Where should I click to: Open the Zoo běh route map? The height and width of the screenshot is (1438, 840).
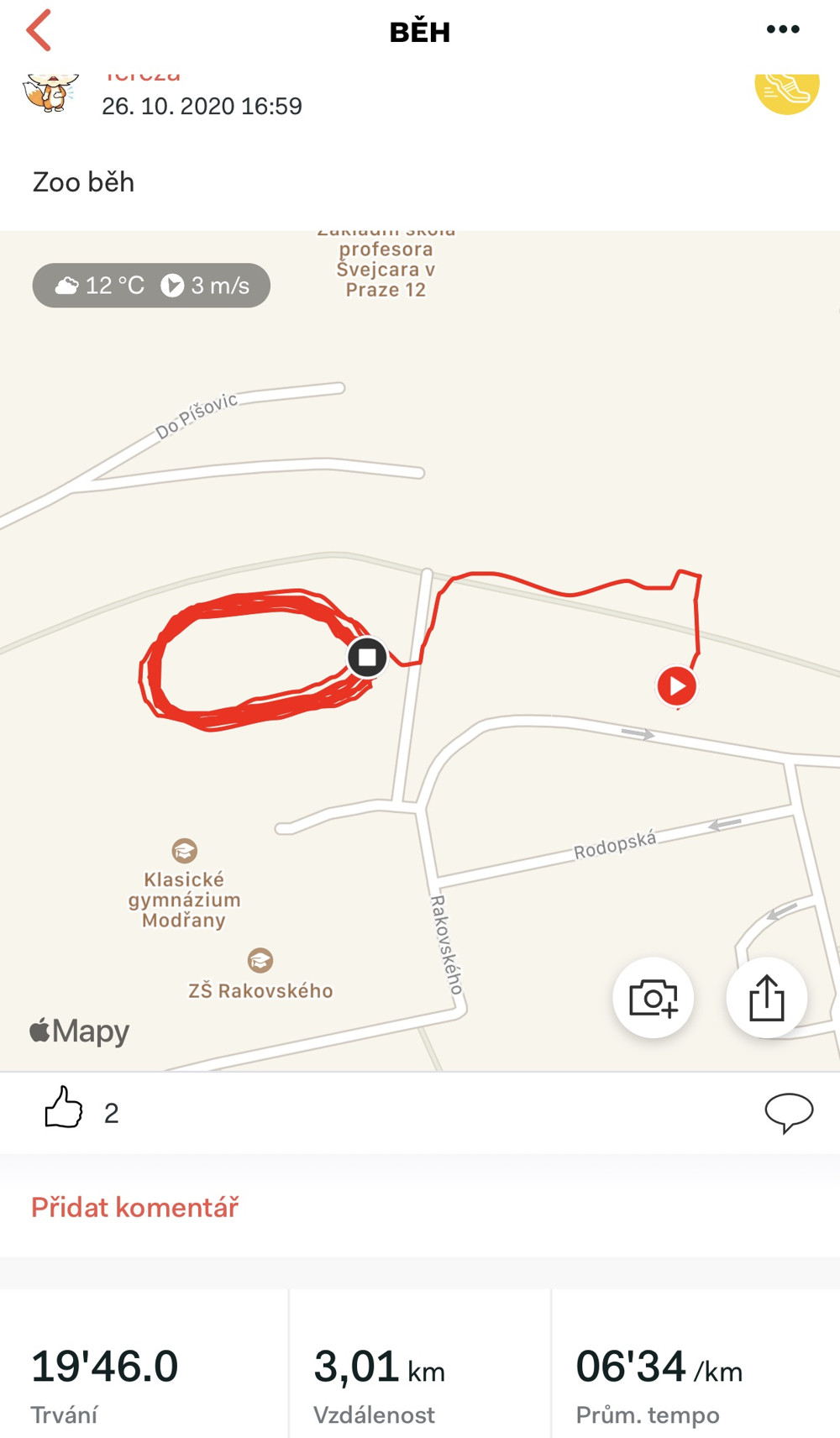click(x=420, y=651)
